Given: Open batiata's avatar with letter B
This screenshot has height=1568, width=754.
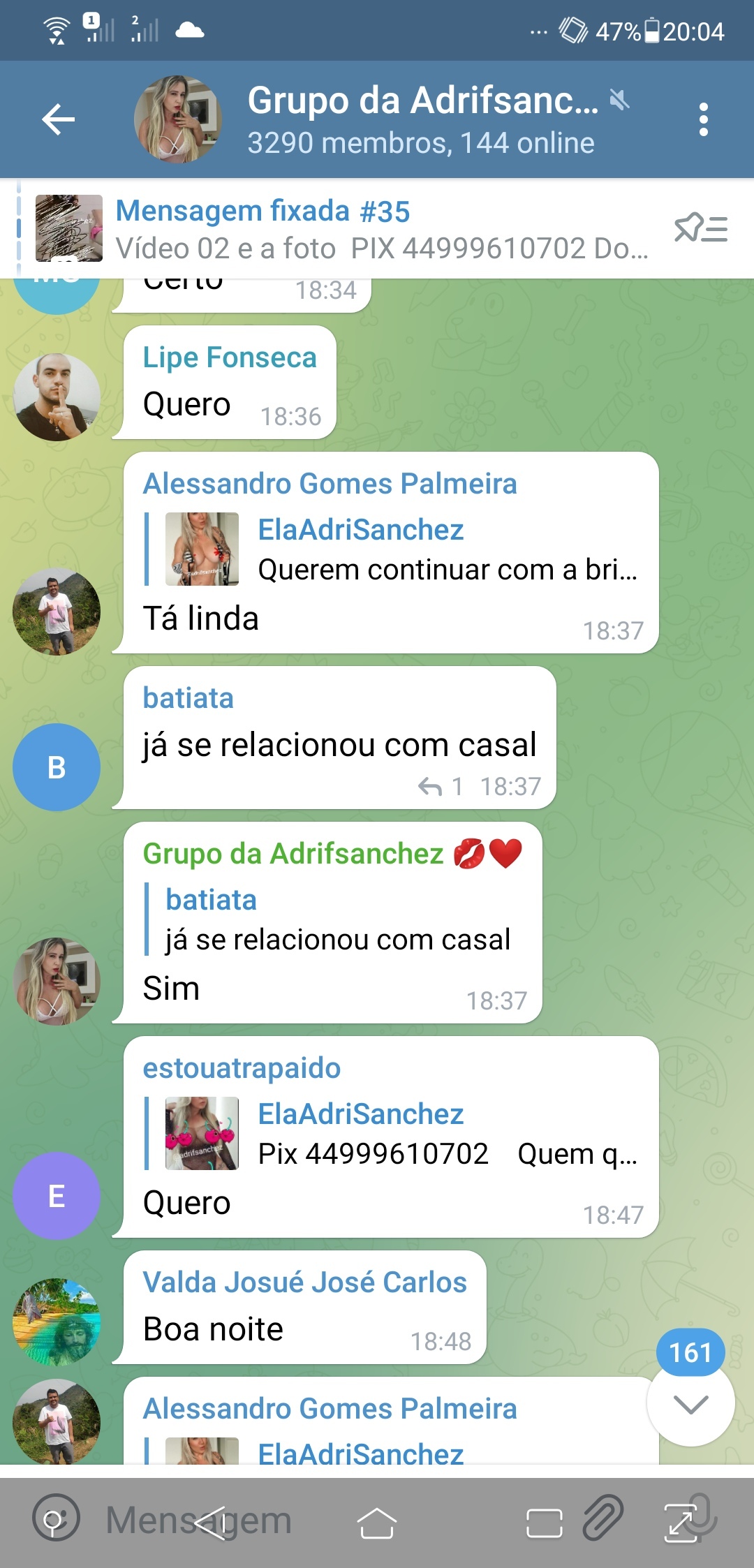Looking at the screenshot, I should [x=57, y=767].
